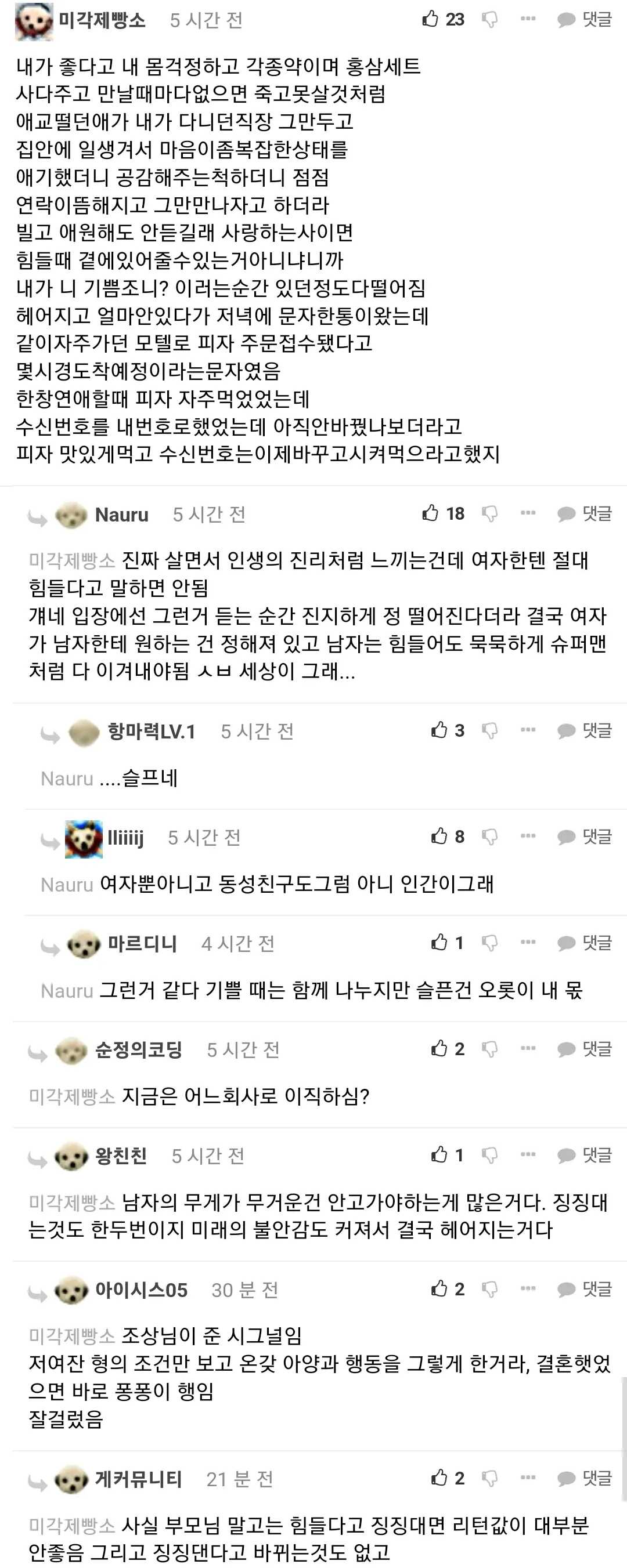
Task: Open more options on Nauru's reply
Action: coord(528,513)
